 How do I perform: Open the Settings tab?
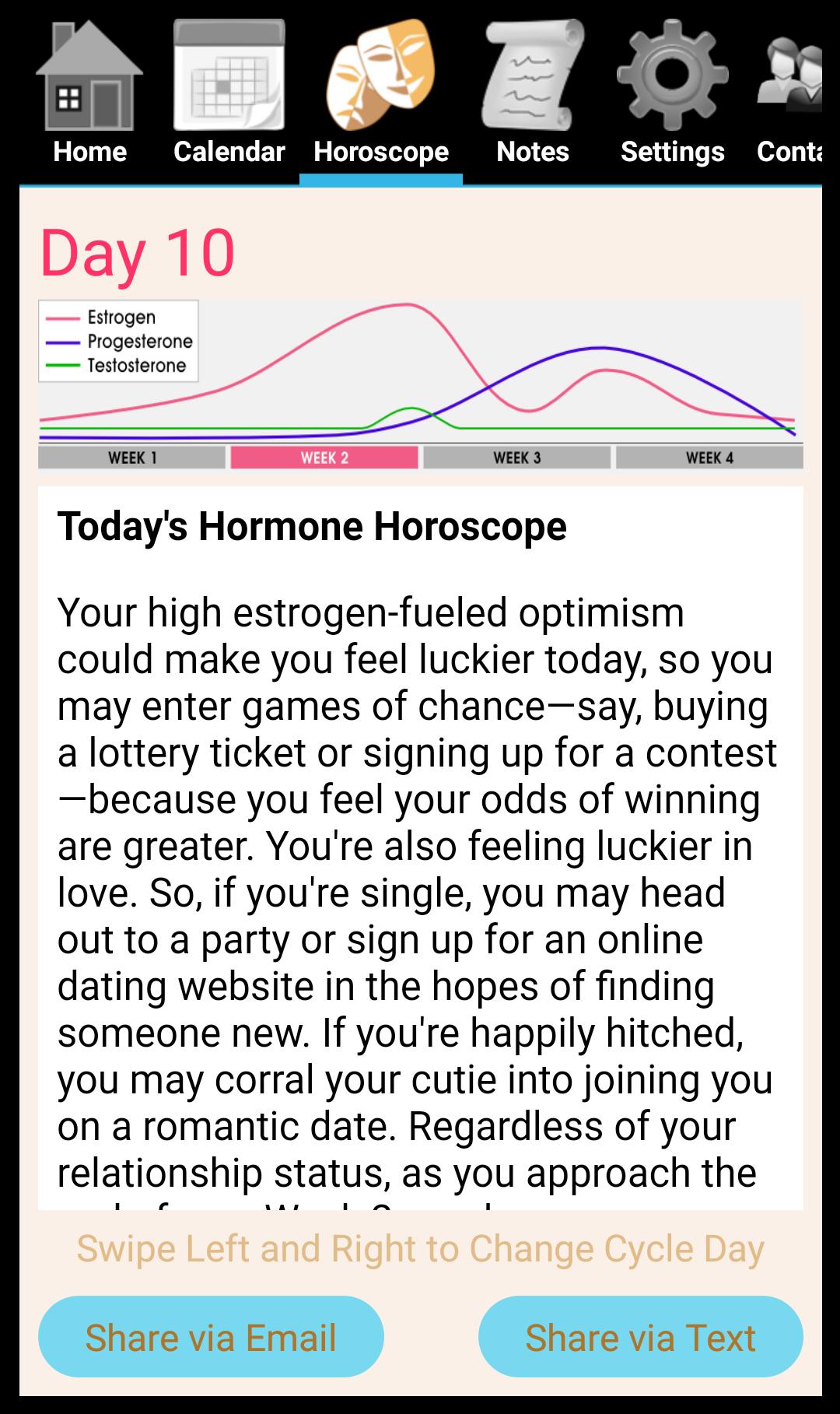tap(673, 93)
